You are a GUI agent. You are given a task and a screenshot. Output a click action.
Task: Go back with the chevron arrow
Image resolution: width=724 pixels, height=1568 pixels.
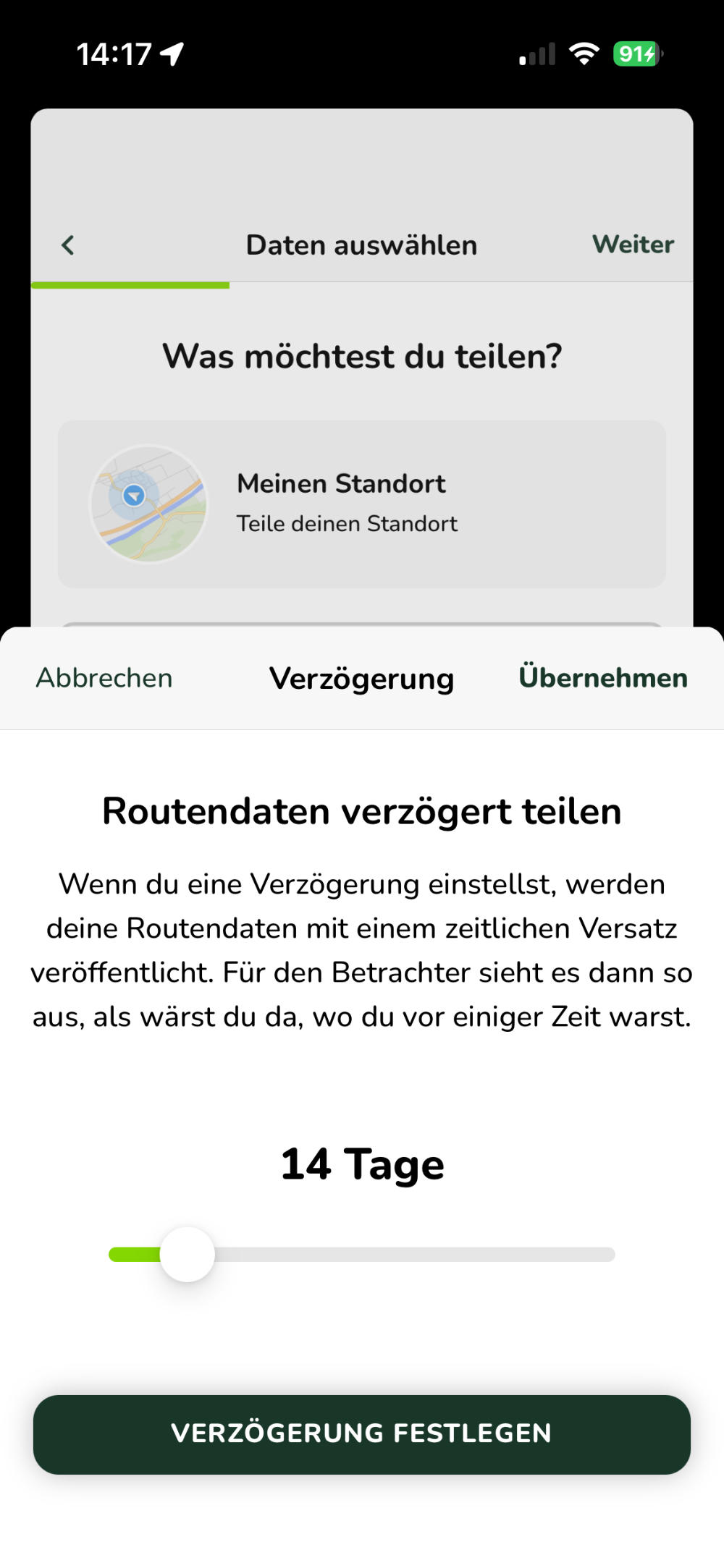(x=68, y=245)
